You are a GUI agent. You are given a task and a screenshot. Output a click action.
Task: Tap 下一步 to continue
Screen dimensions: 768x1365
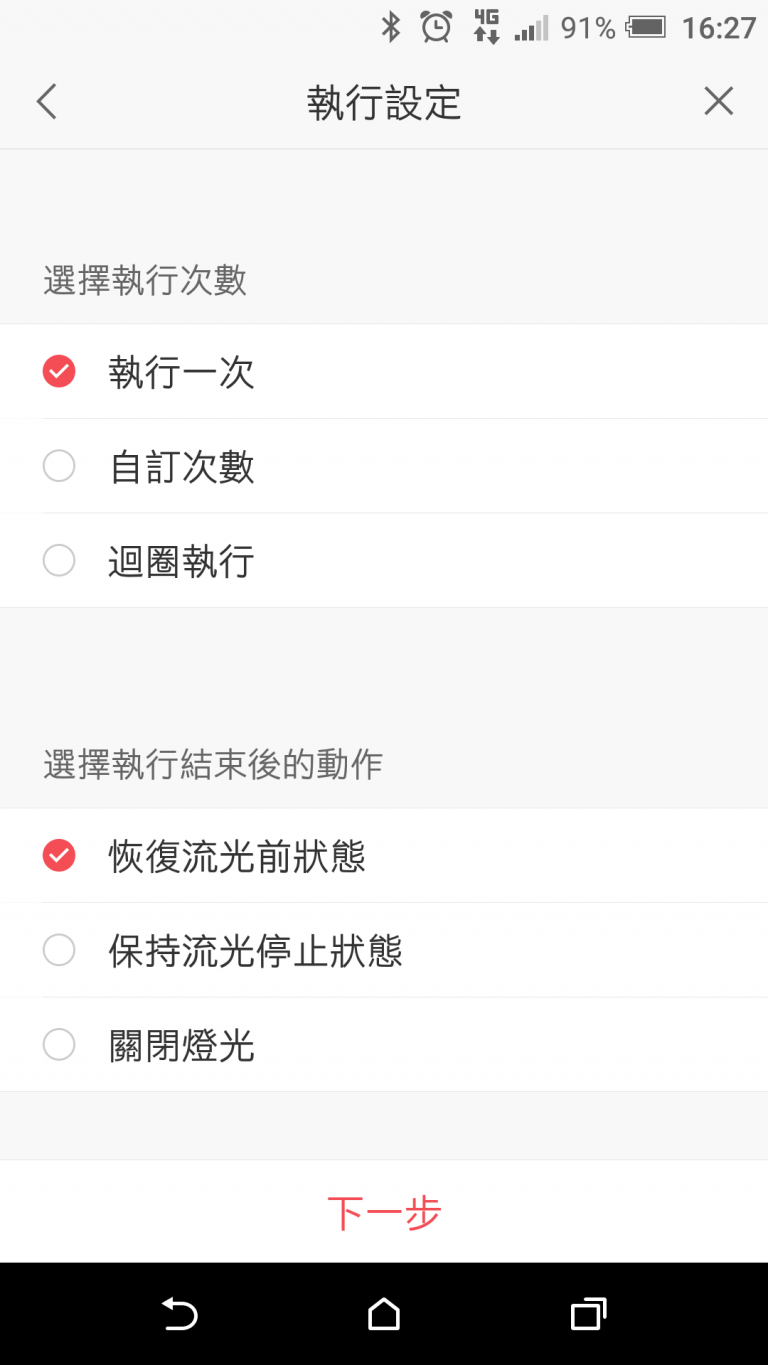[384, 1212]
